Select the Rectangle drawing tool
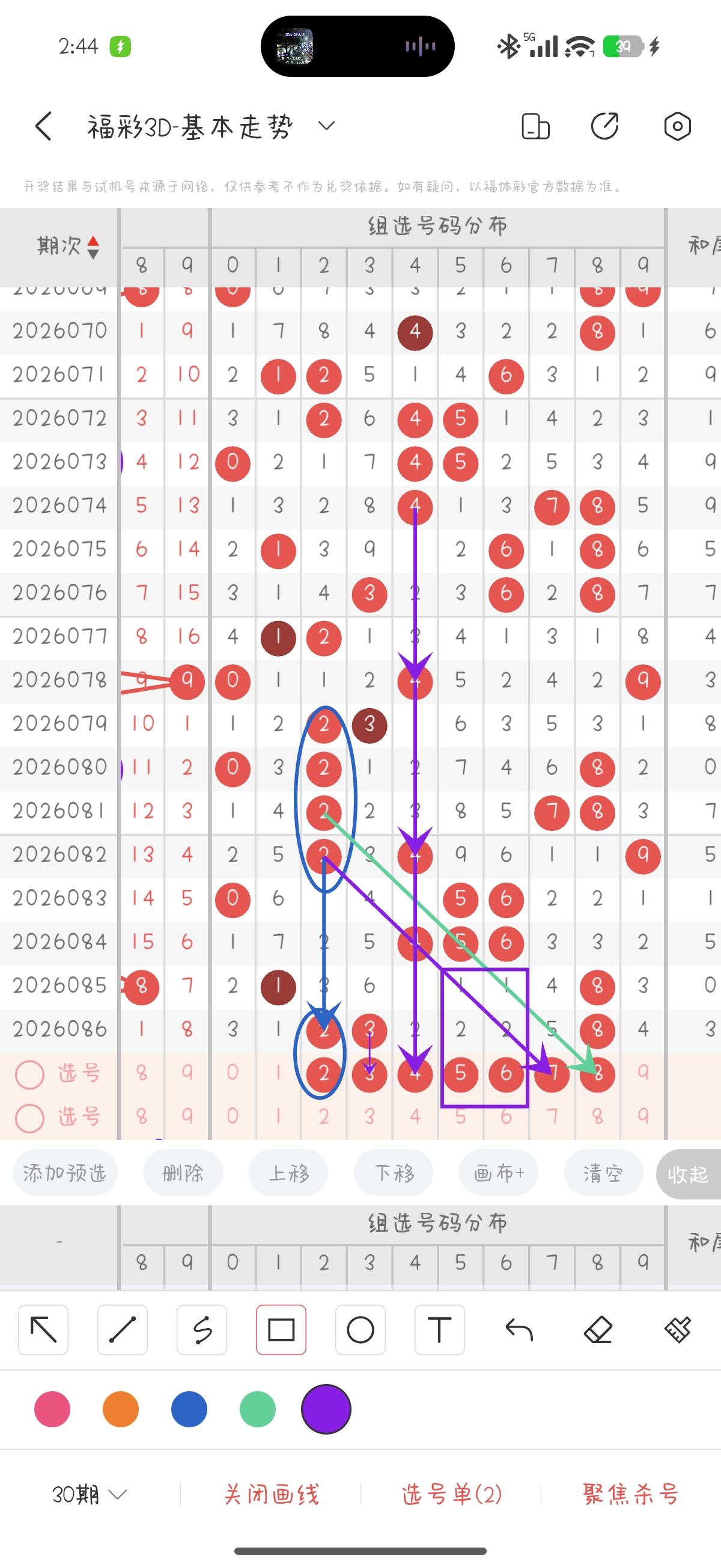Screen dimensions: 721x1568 [281, 1331]
